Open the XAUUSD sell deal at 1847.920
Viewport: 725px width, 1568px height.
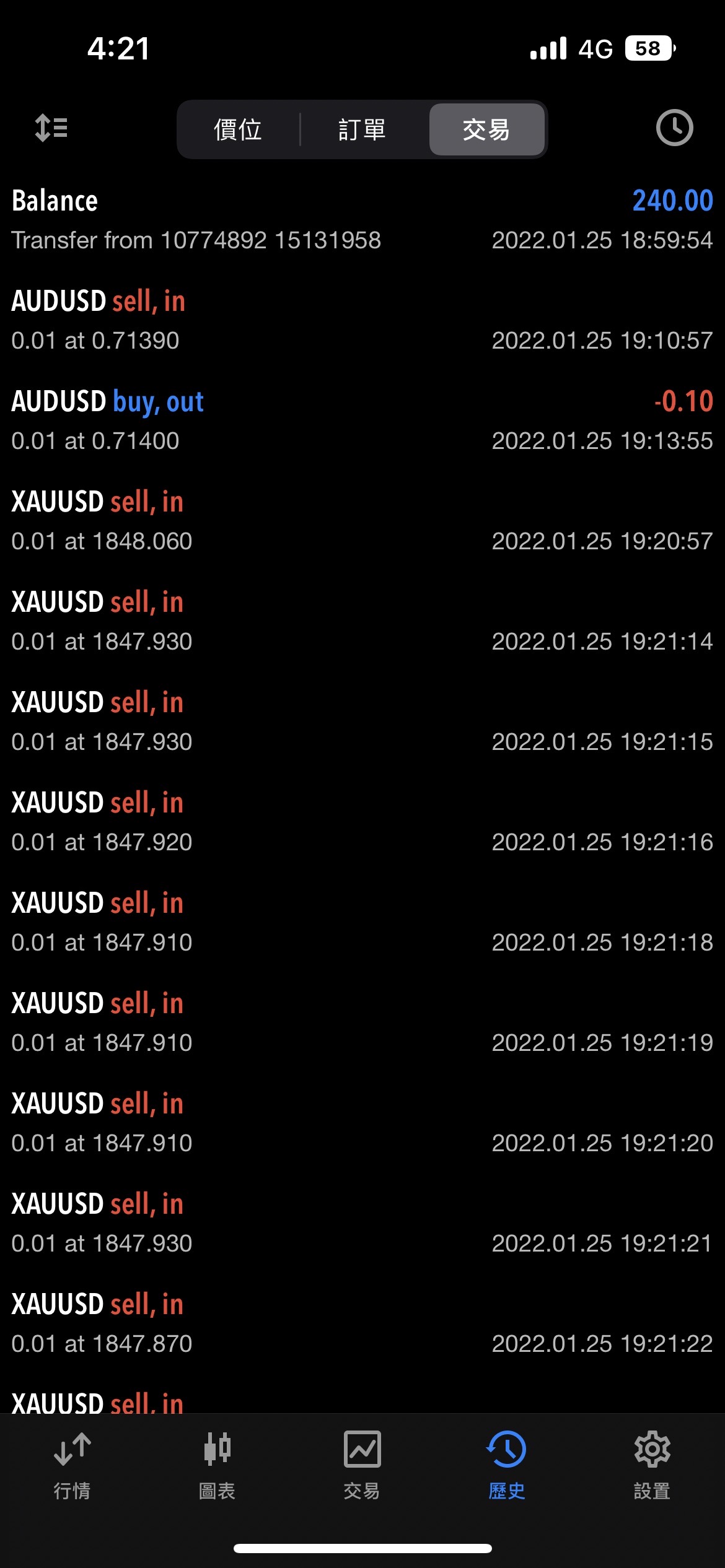coord(362,822)
